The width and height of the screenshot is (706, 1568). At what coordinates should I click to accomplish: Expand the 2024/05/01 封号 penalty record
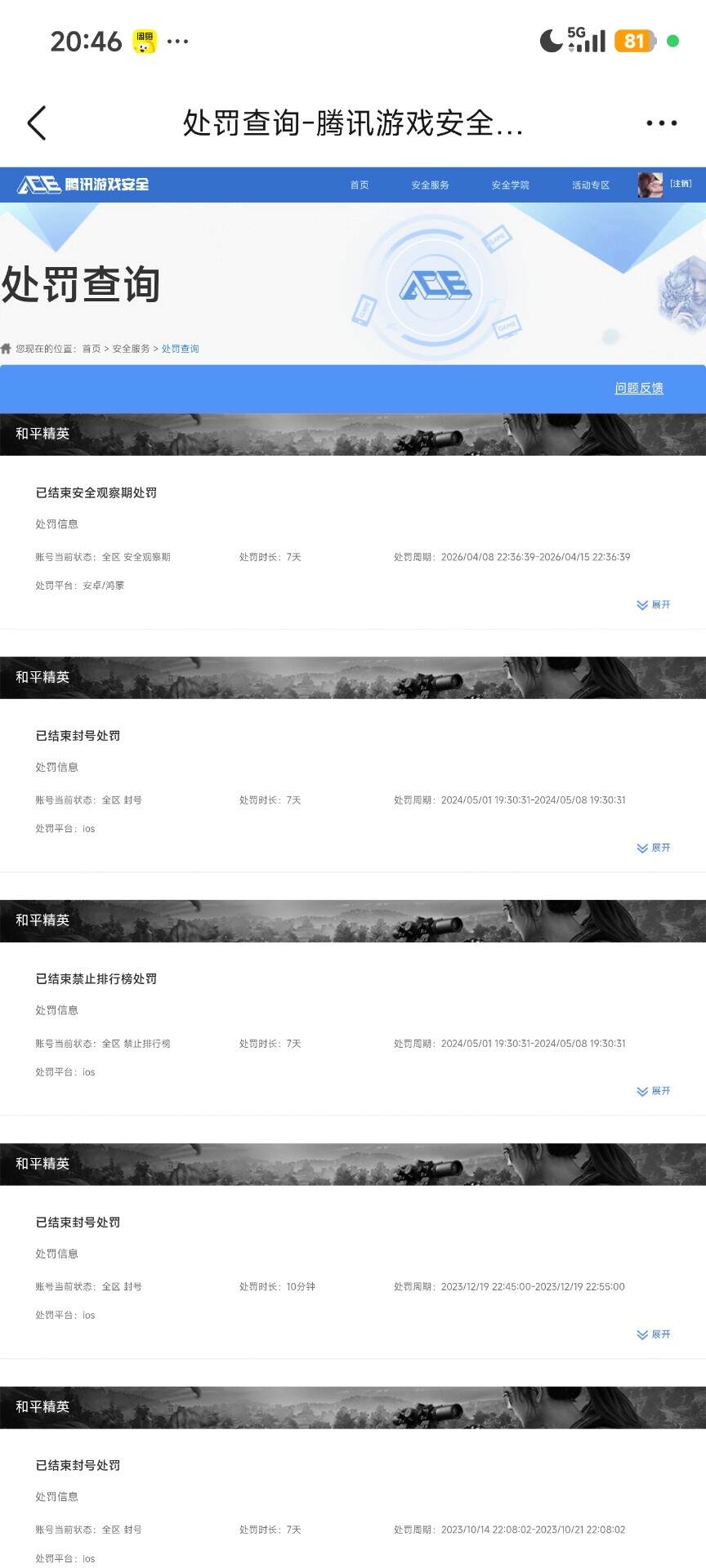[654, 849]
